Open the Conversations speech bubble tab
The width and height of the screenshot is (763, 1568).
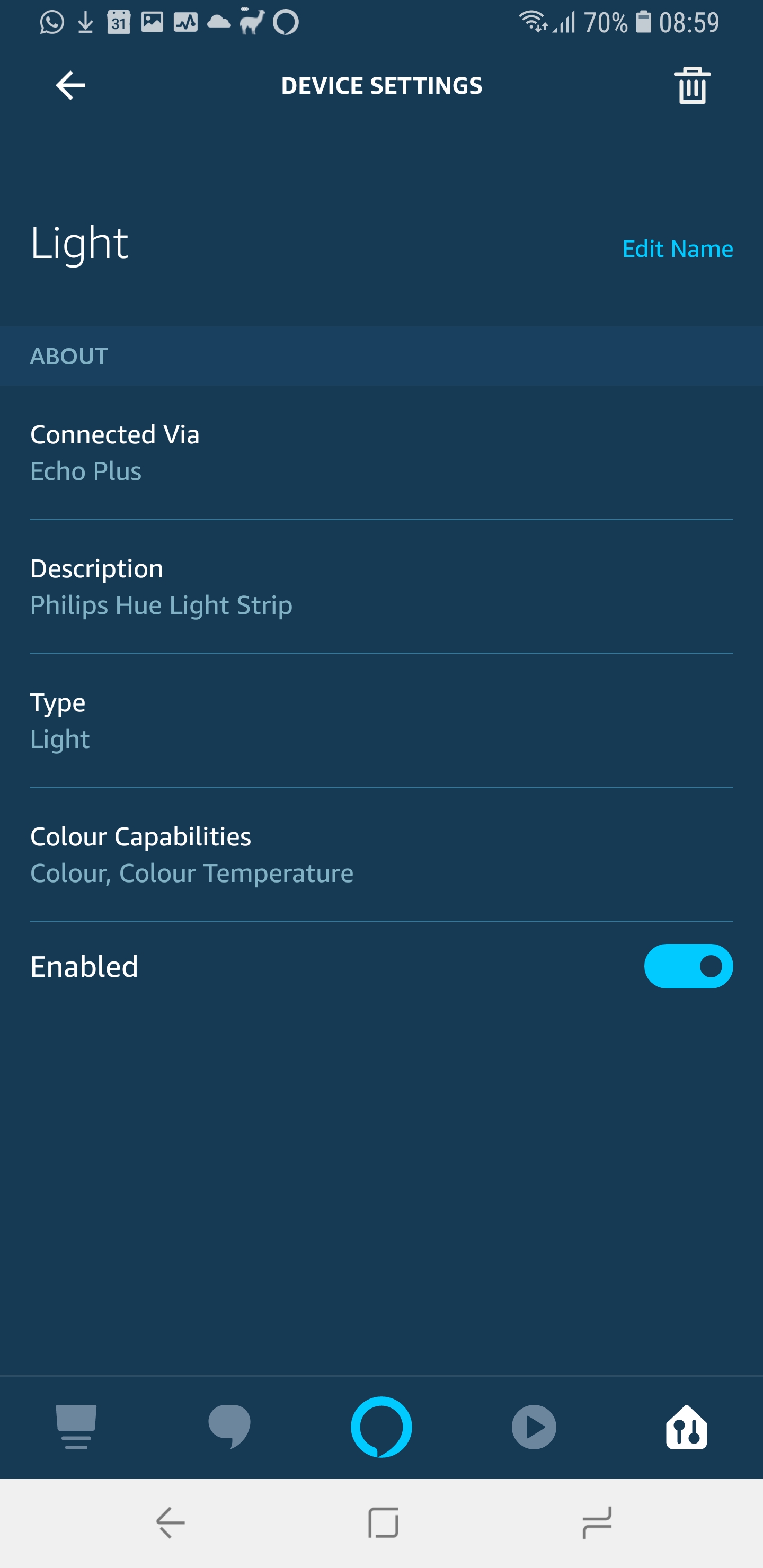pyautogui.click(x=229, y=1427)
